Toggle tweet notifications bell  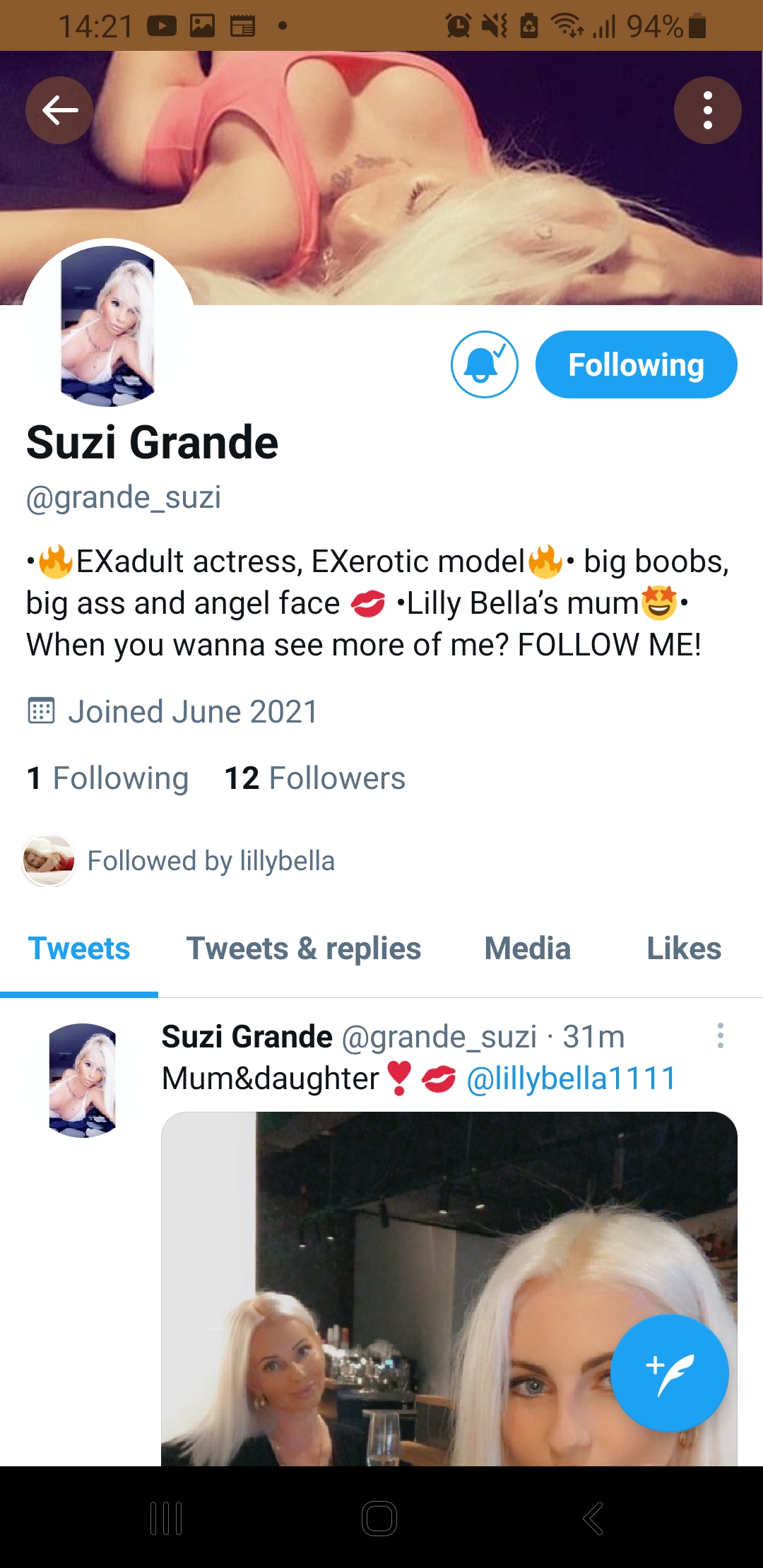(x=484, y=364)
